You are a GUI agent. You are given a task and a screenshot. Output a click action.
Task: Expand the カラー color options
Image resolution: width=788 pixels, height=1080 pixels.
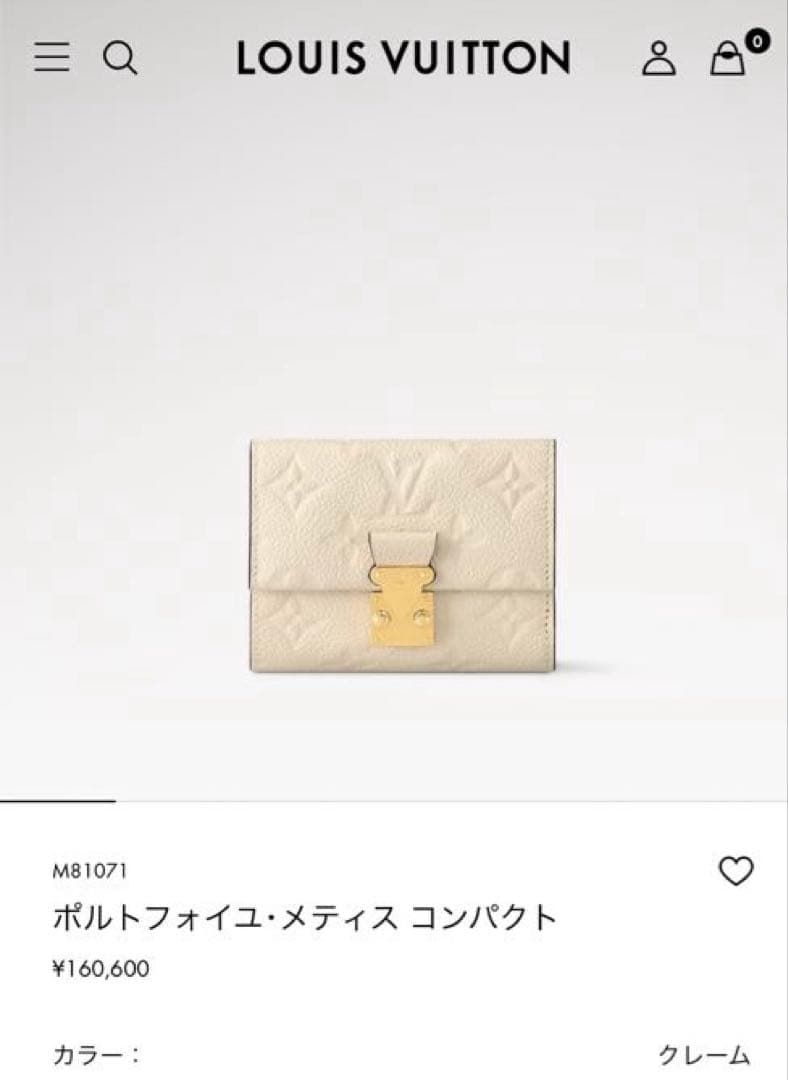coord(94,1053)
